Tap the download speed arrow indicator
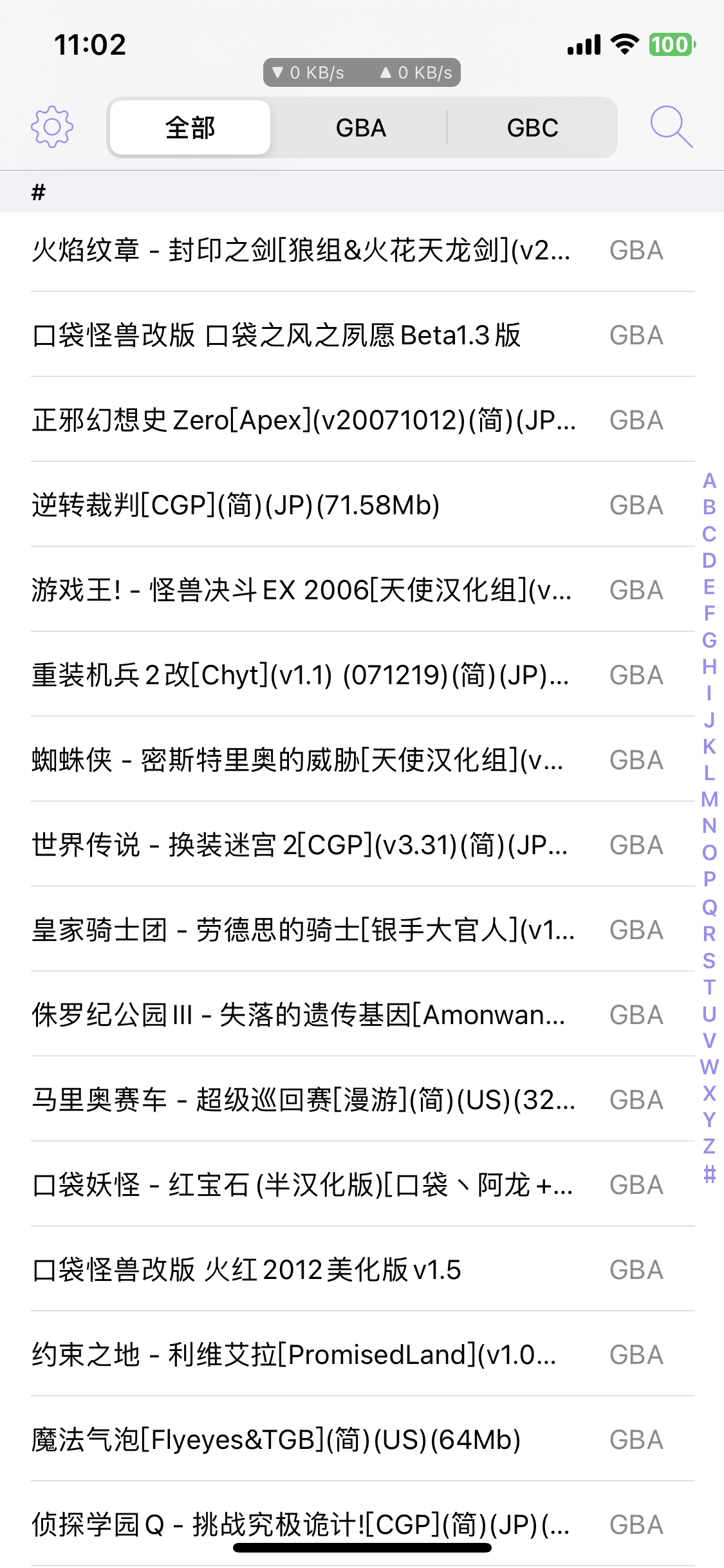This screenshot has width=724, height=1568. [277, 72]
